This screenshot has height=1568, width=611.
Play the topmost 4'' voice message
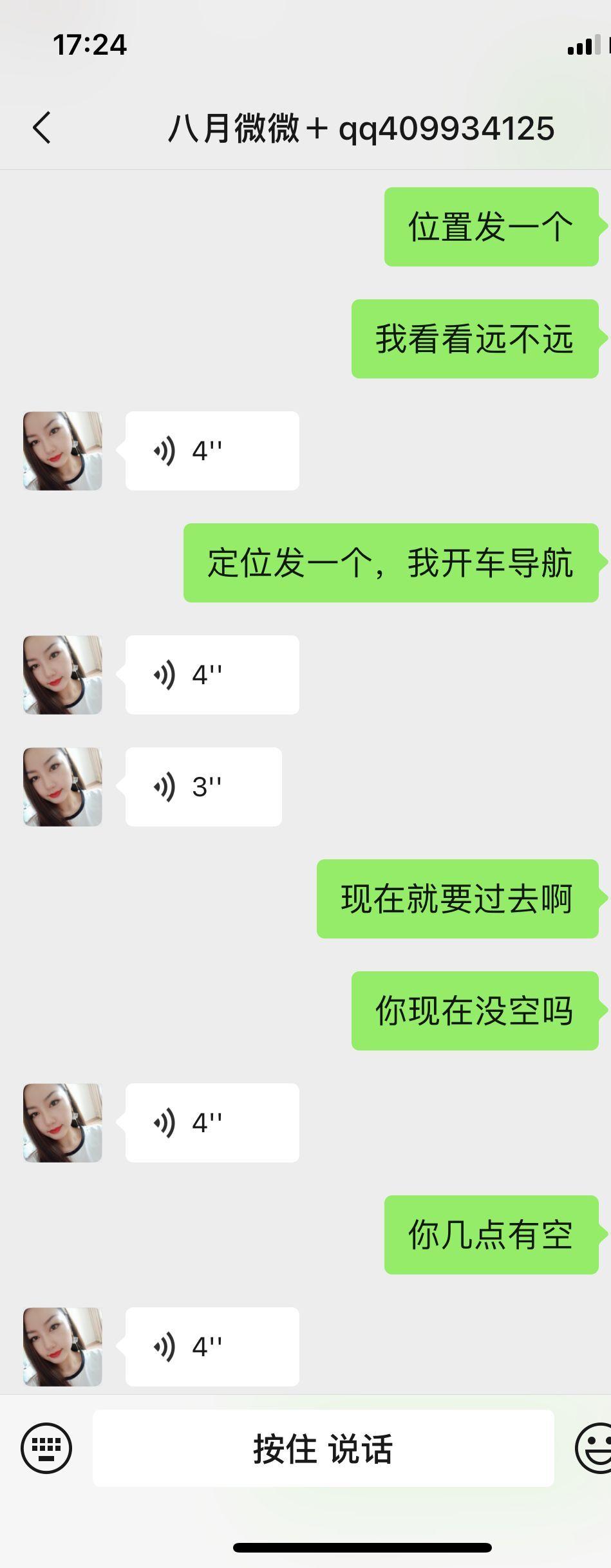(x=212, y=450)
